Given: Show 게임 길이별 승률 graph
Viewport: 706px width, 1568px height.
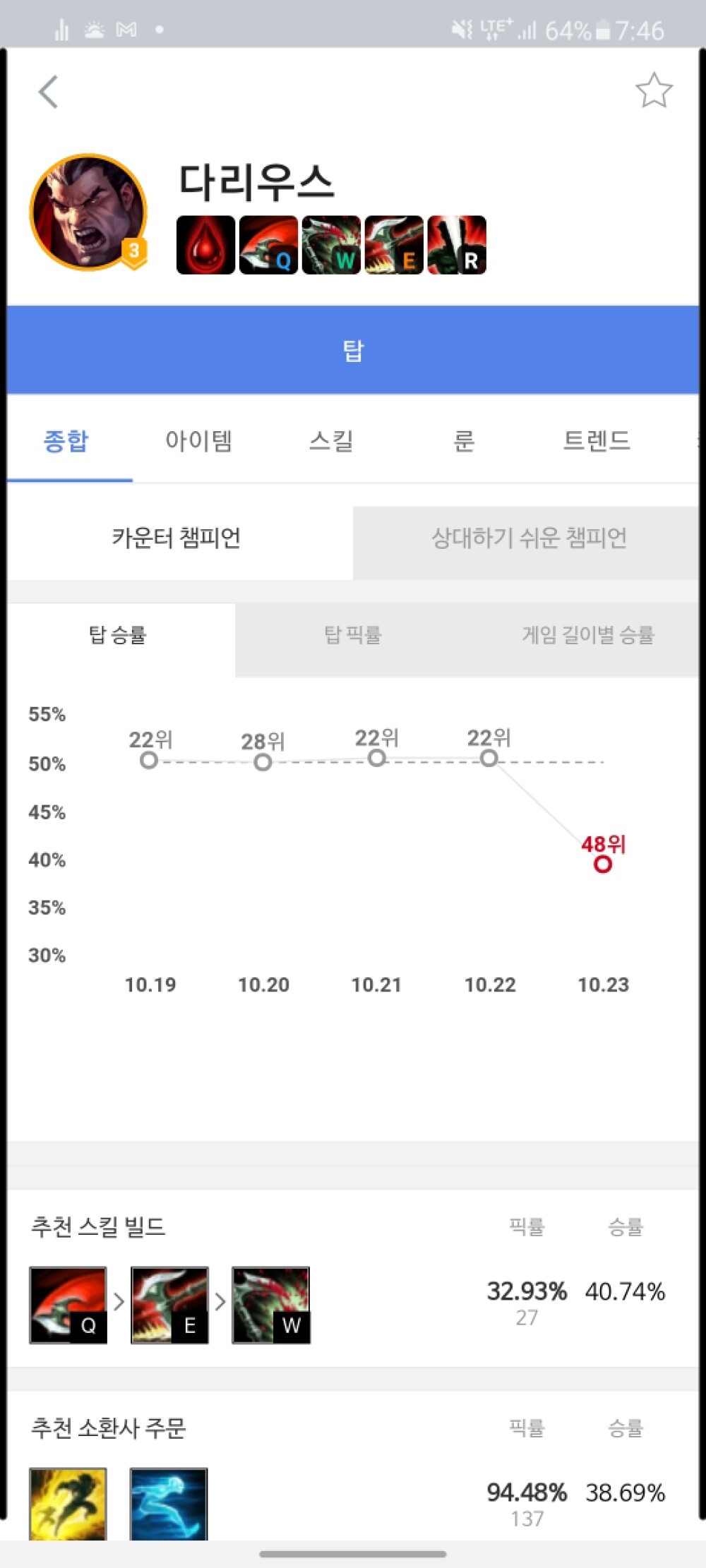Looking at the screenshot, I should 587,635.
